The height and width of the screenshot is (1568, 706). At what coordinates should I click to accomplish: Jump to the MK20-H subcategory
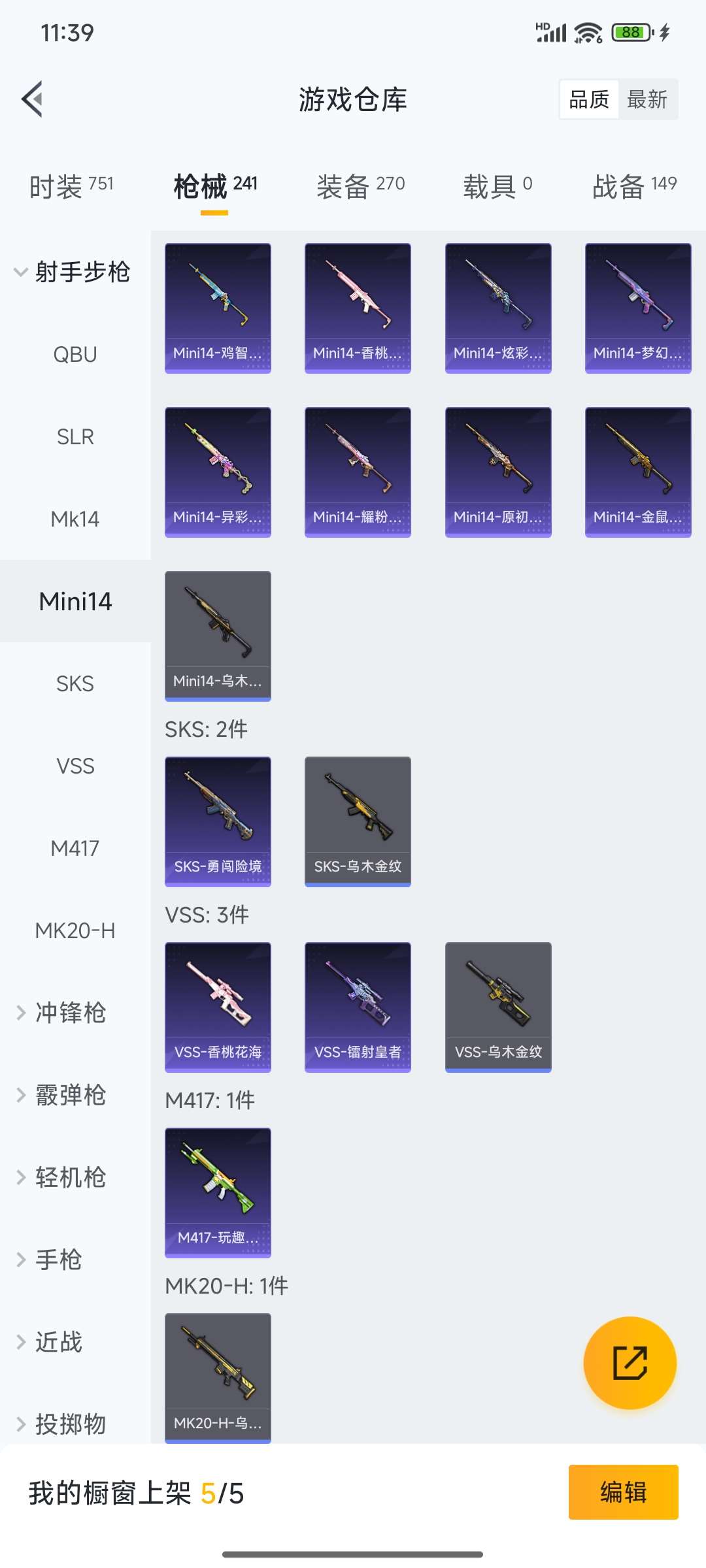tap(75, 930)
